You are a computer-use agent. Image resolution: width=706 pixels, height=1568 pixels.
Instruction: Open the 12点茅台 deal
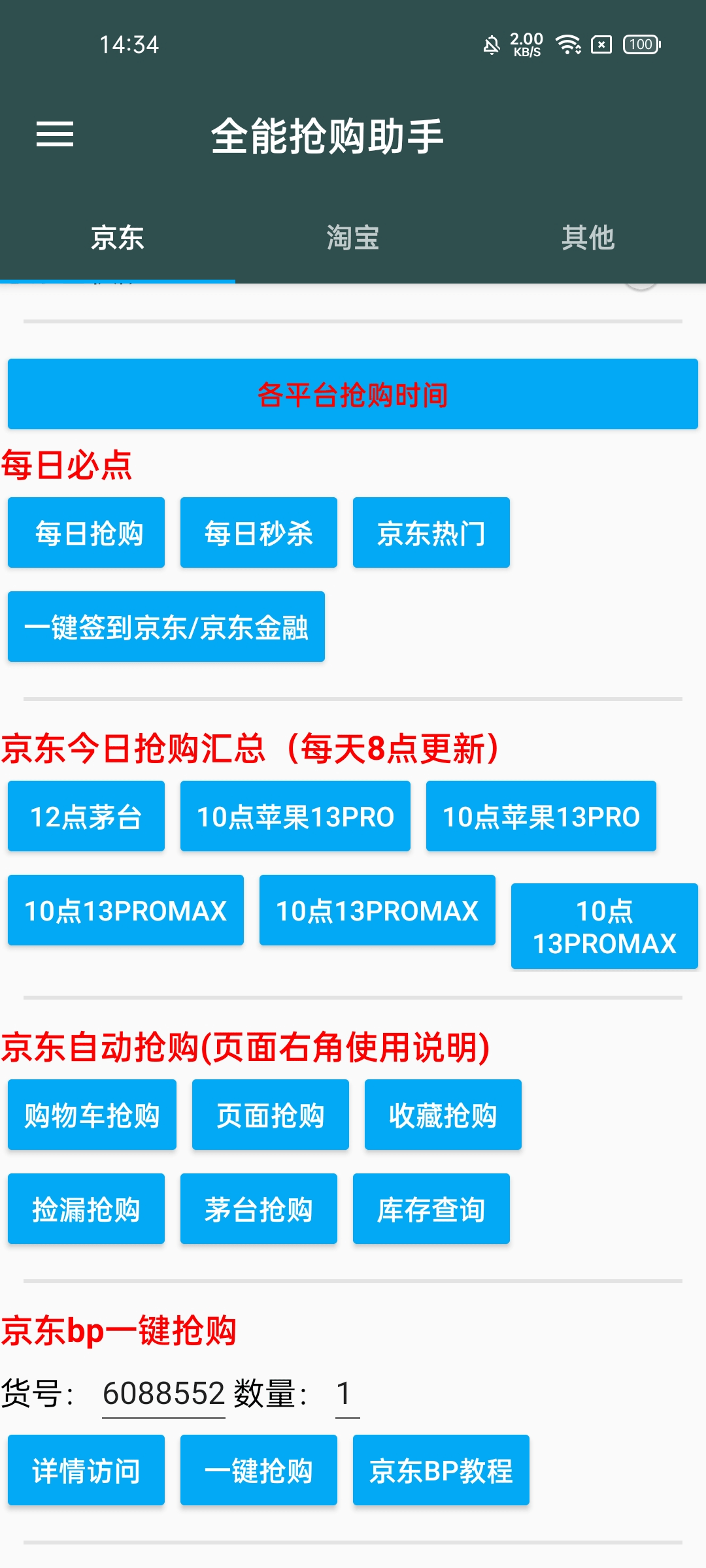(x=86, y=817)
